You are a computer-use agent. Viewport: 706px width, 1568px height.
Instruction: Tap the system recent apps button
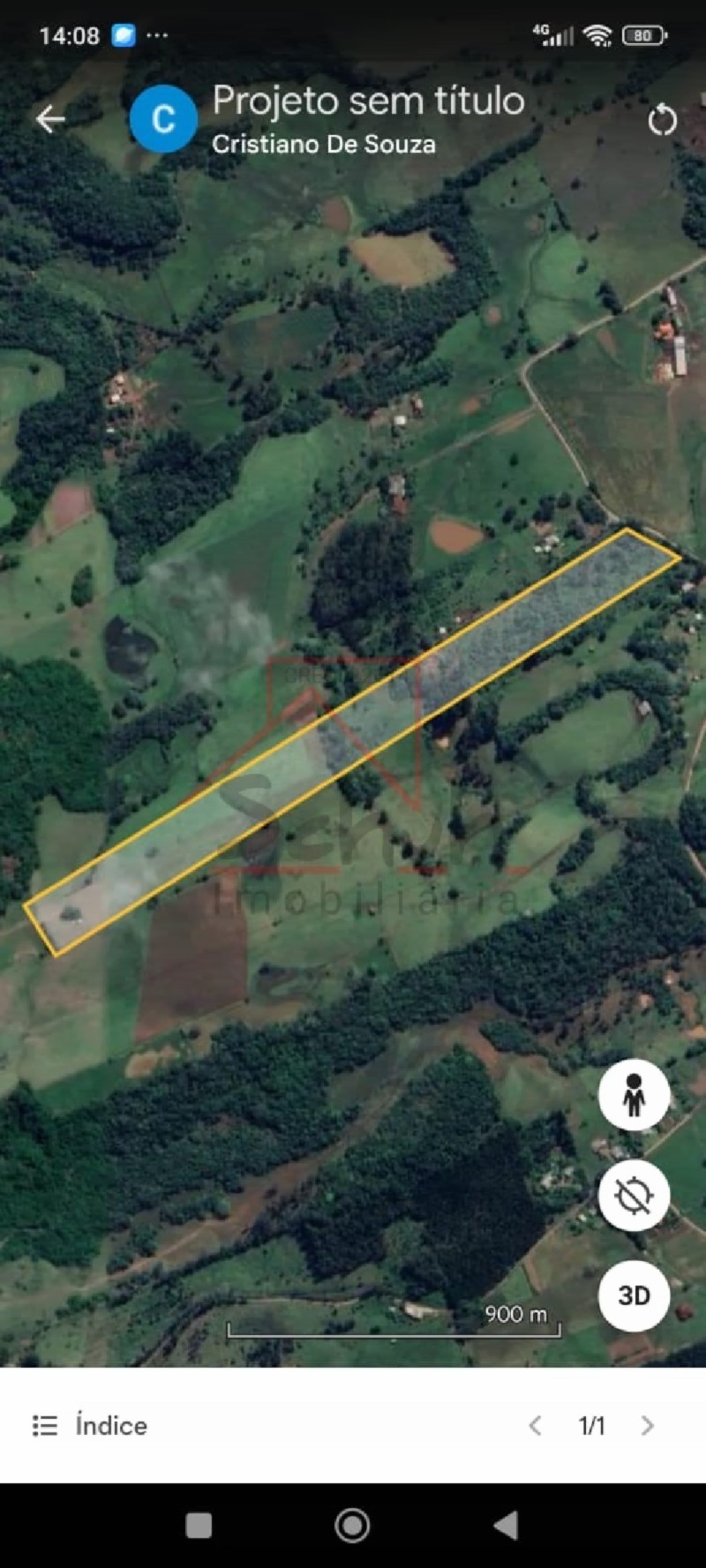199,1525
